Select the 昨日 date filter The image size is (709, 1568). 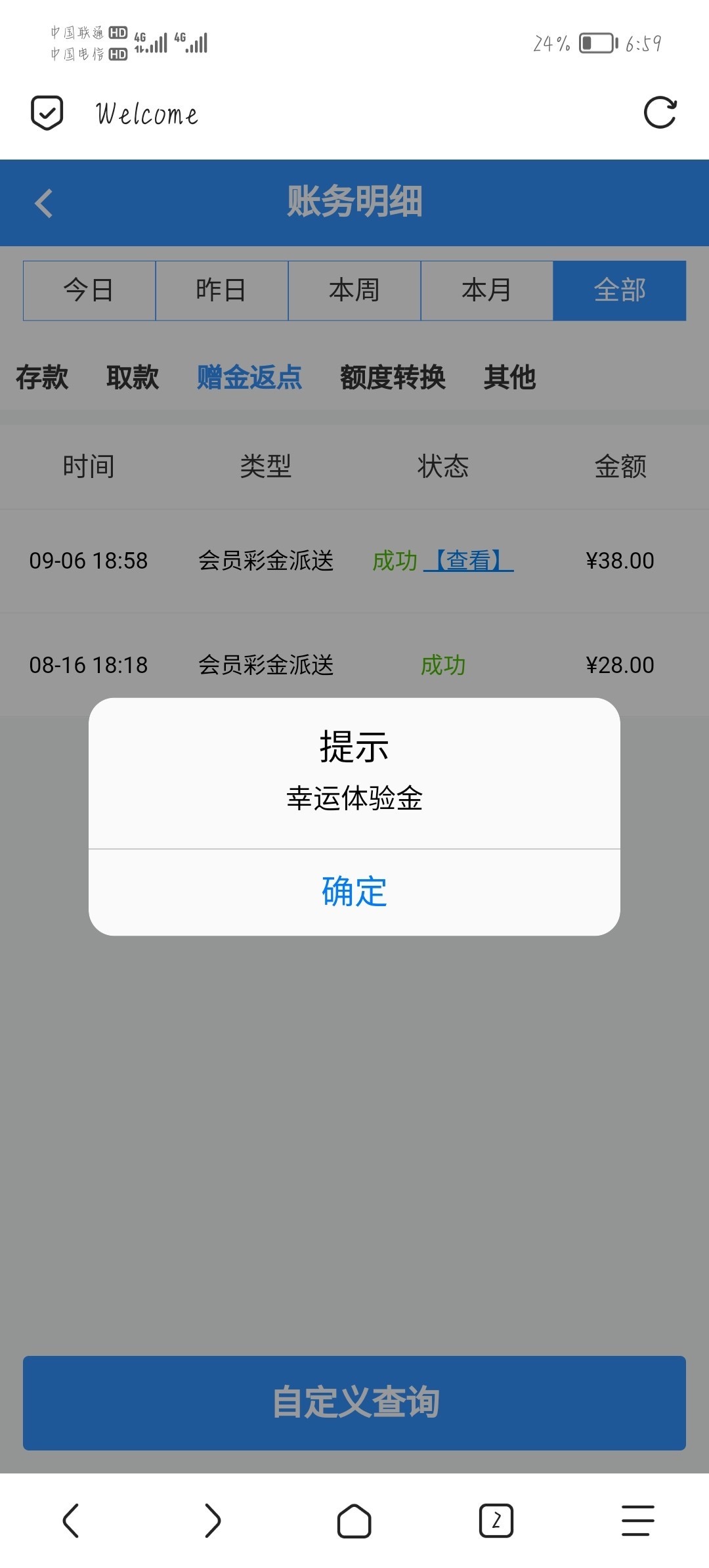[222, 290]
